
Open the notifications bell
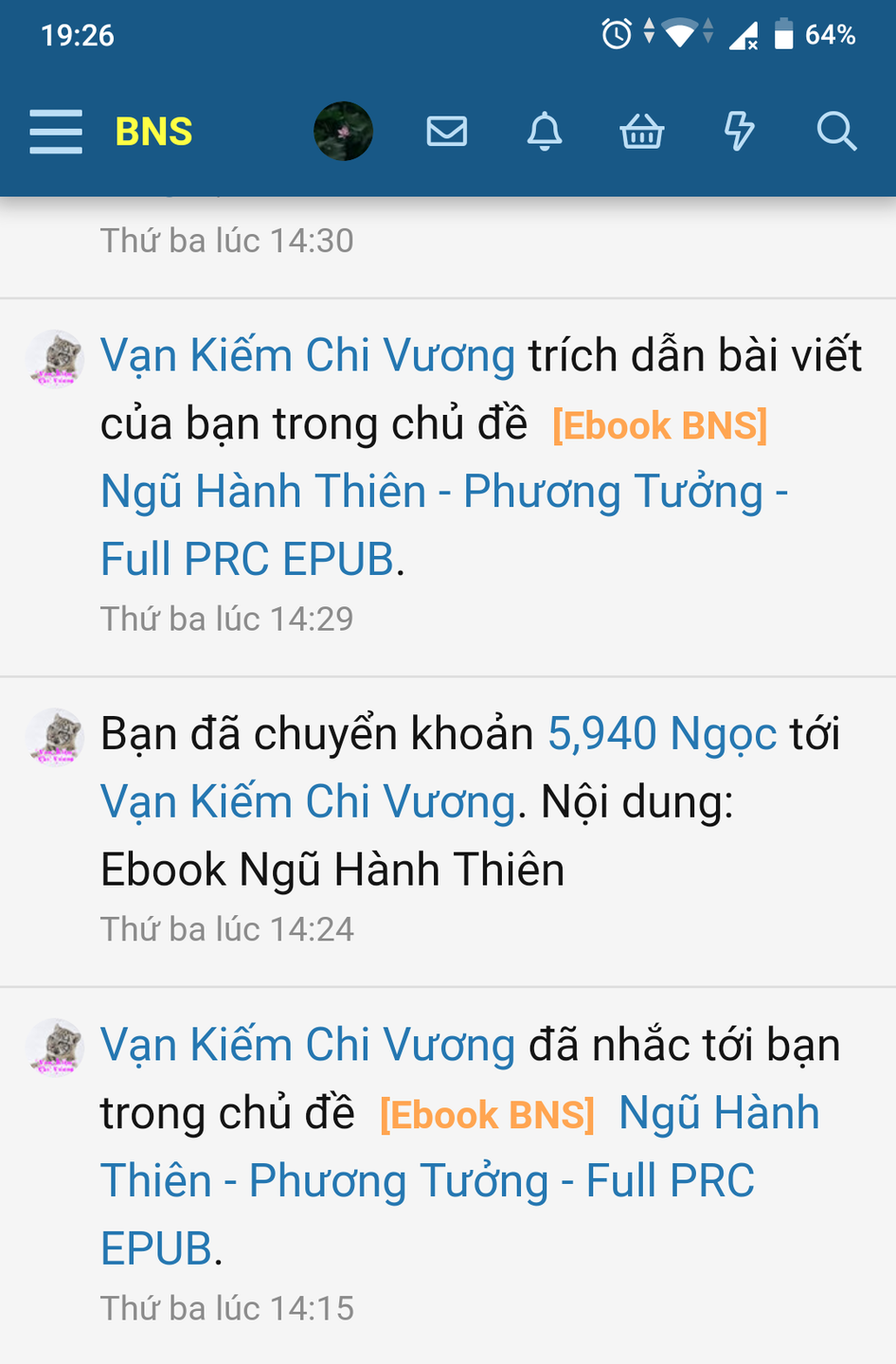coord(545,131)
